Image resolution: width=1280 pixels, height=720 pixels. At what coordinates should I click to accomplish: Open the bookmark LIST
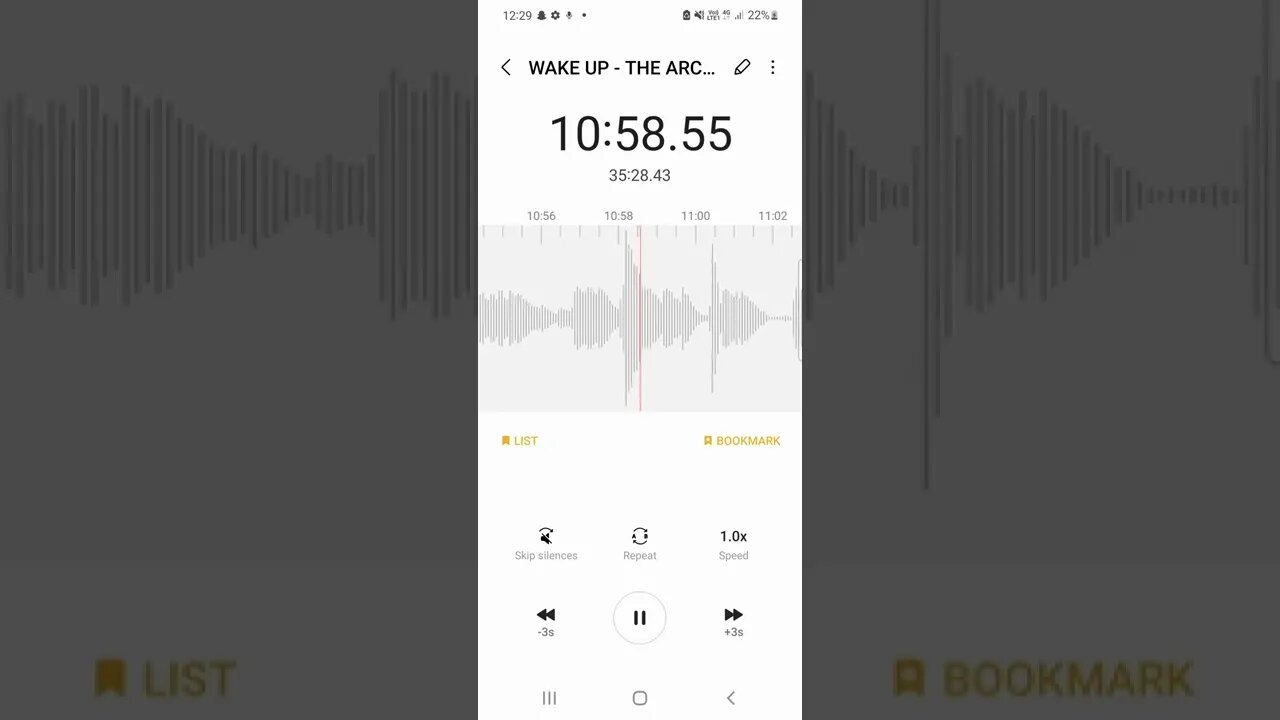pyautogui.click(x=520, y=440)
